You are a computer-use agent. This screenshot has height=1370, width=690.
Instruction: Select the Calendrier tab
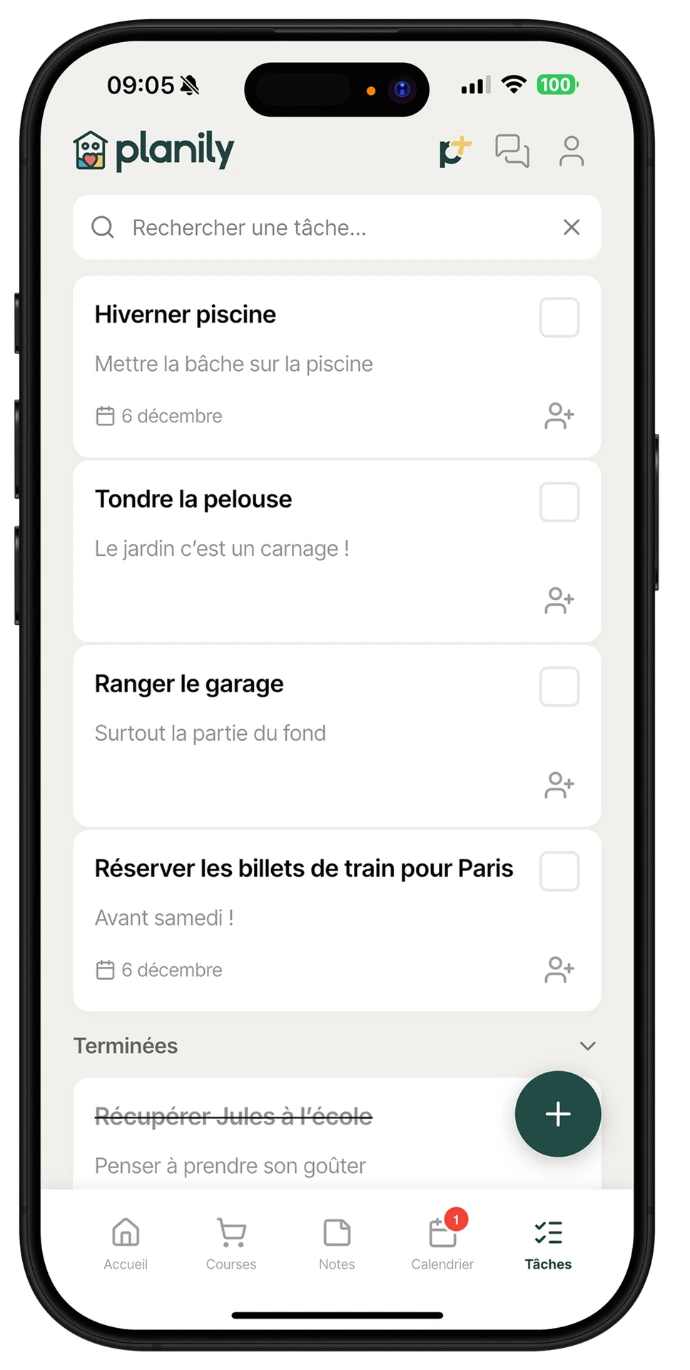[x=442, y=1244]
